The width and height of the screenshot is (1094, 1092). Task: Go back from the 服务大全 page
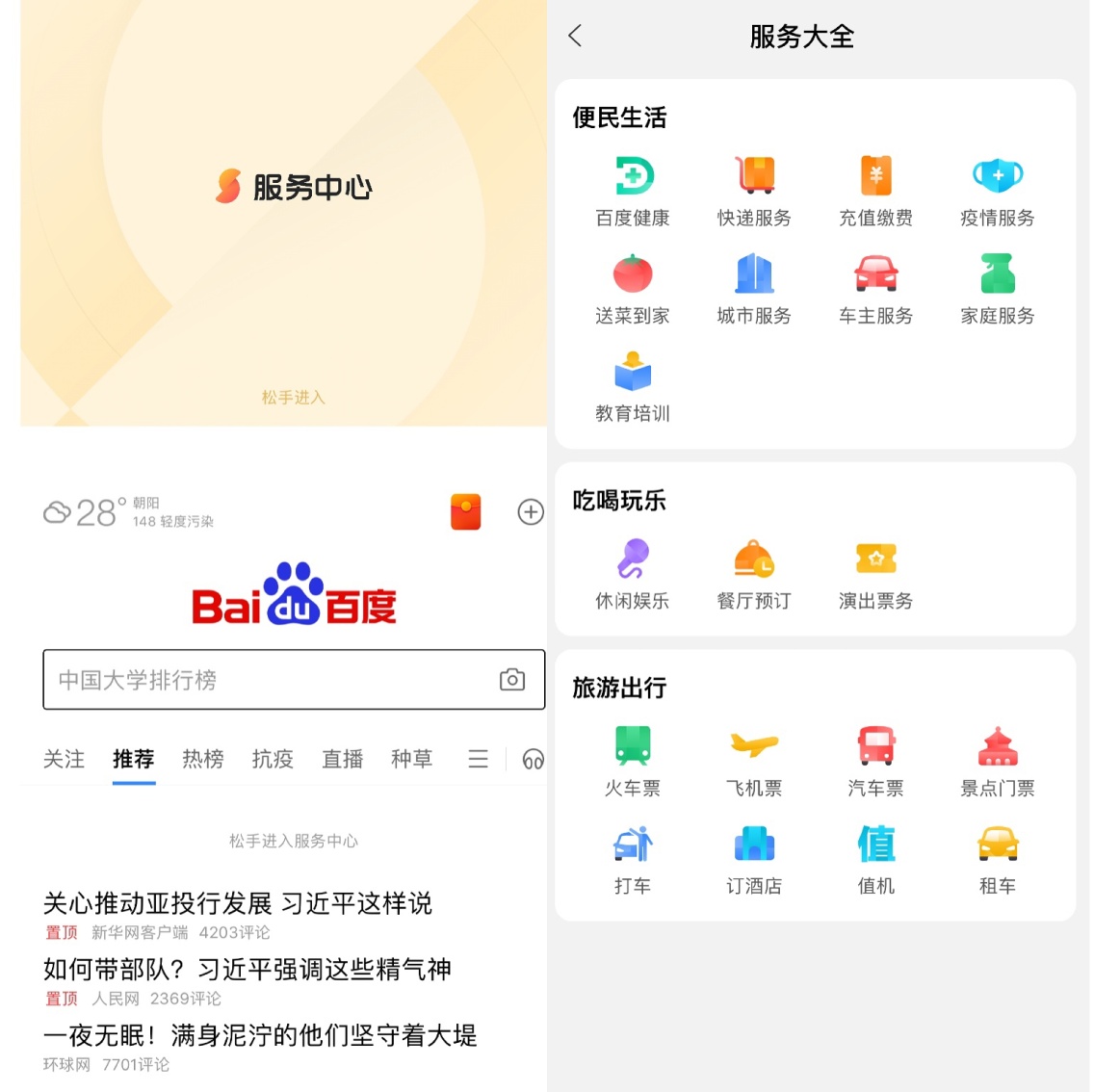pos(575,37)
